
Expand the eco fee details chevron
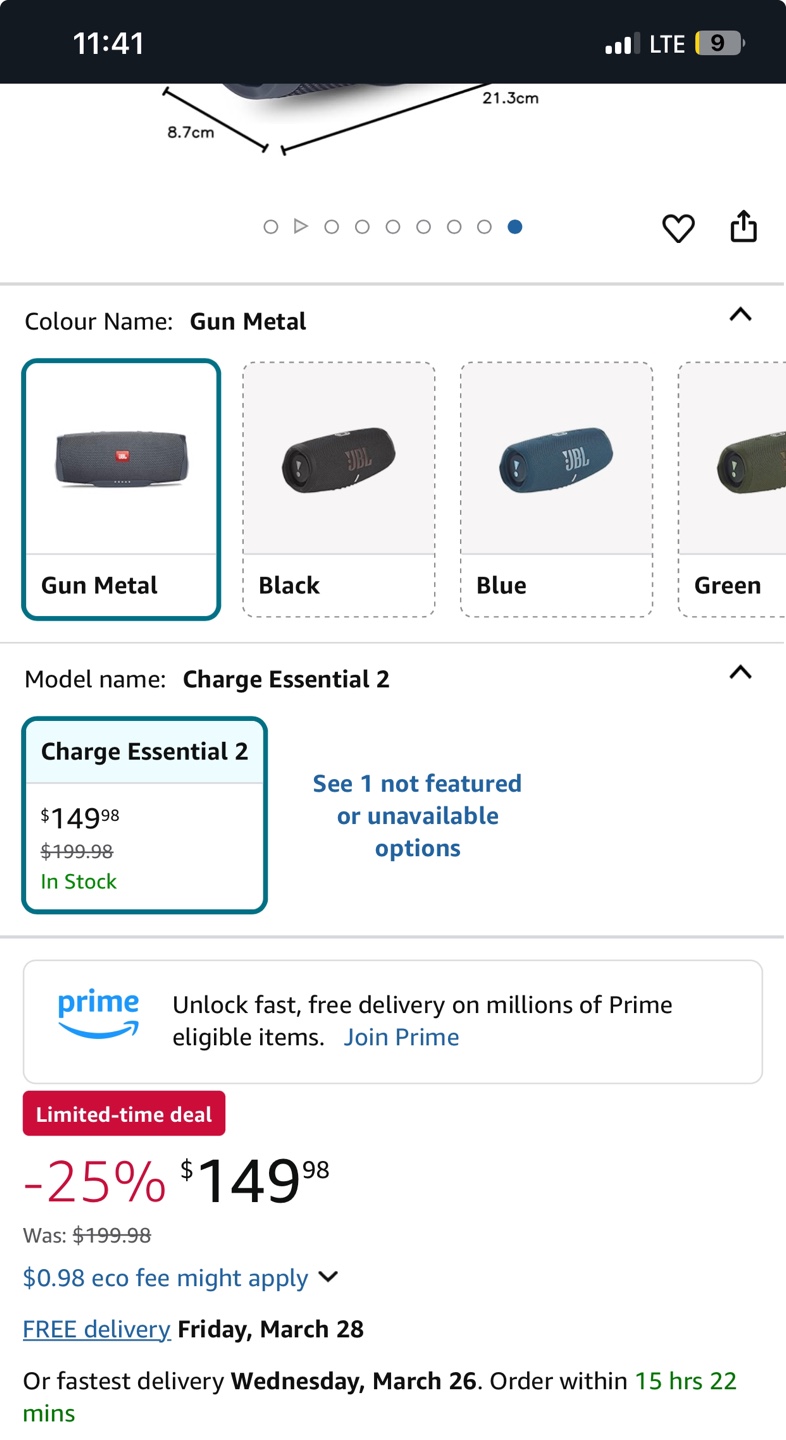pos(328,1277)
